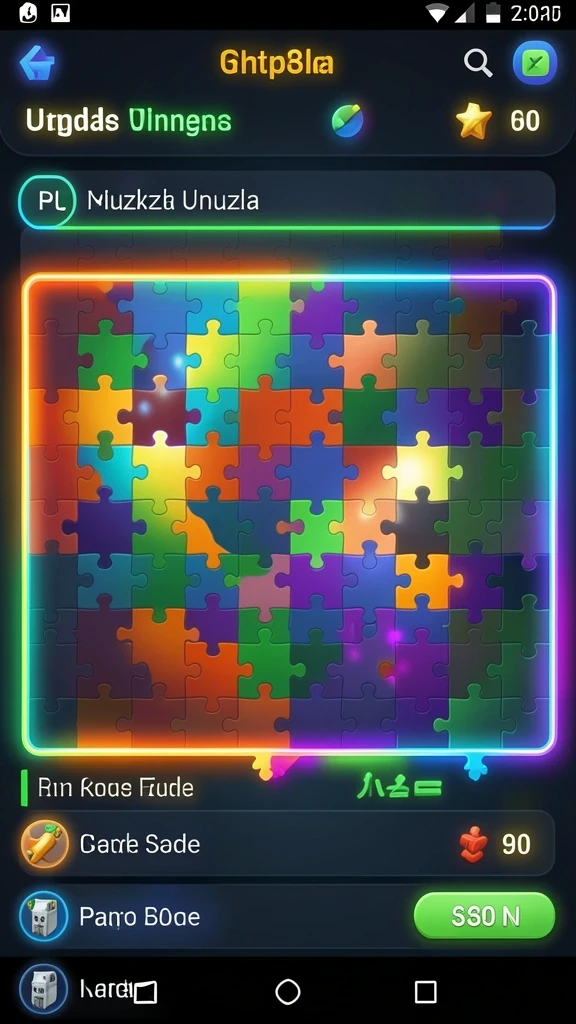Image resolution: width=576 pixels, height=1024 pixels.
Task: Tap the green square icon beside search
Action: 535,63
